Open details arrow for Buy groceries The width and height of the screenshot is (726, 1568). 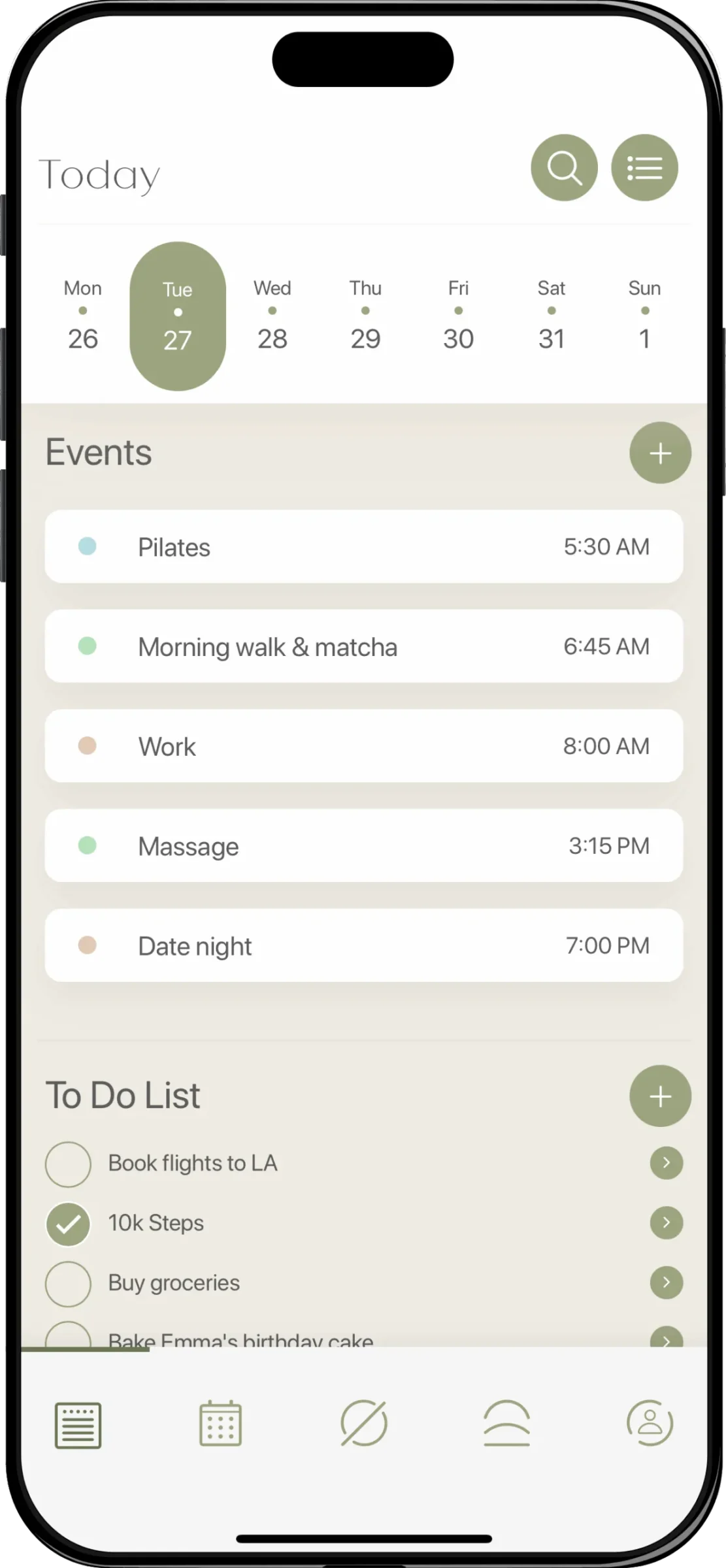(666, 1282)
